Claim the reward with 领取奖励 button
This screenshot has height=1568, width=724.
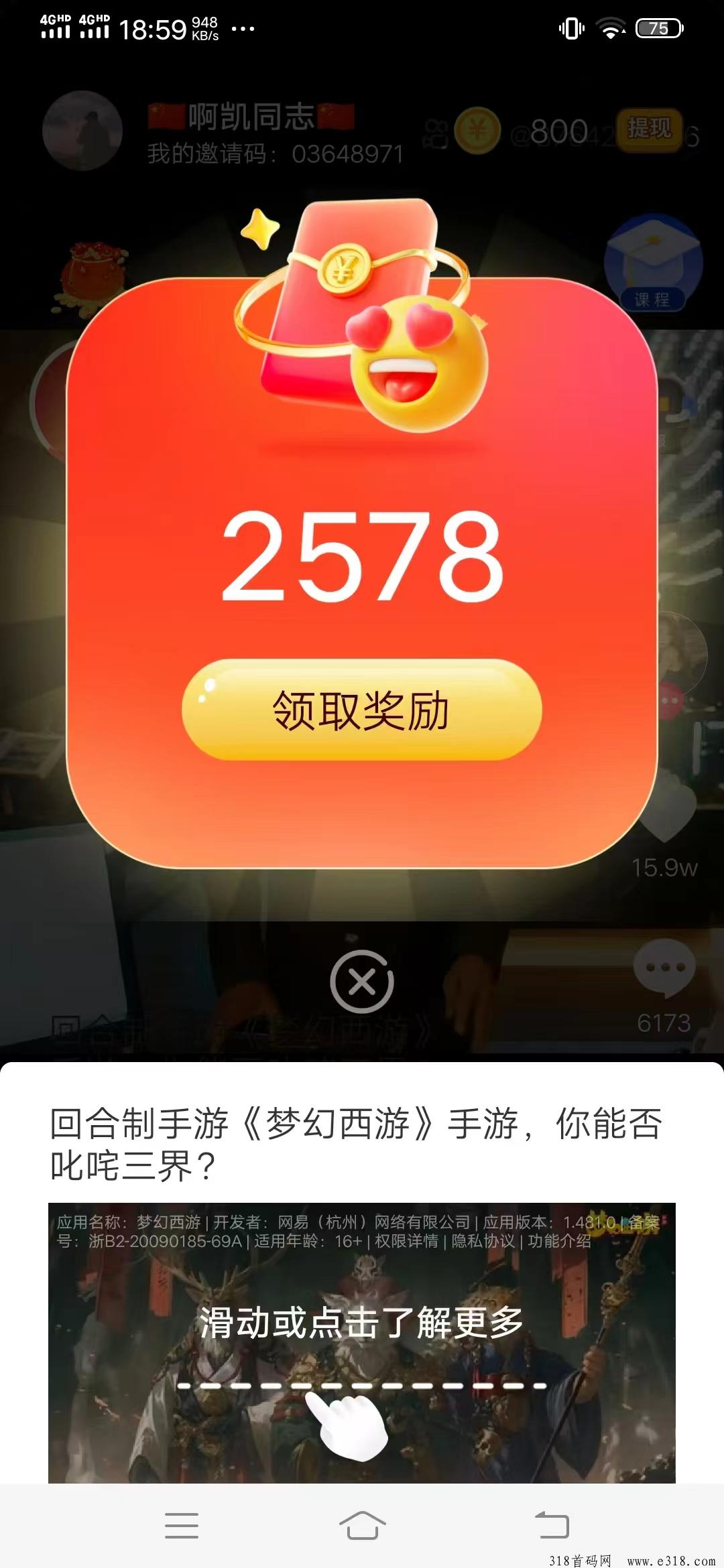click(x=361, y=710)
